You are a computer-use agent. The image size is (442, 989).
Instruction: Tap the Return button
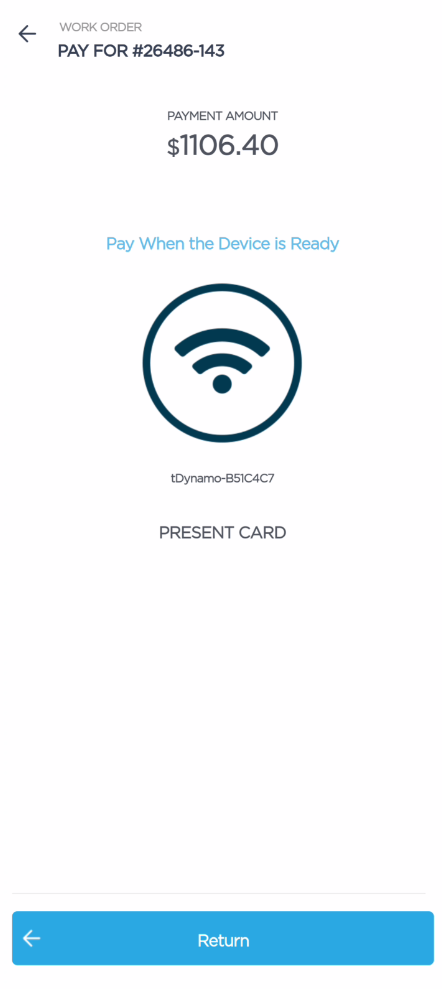click(x=223, y=938)
